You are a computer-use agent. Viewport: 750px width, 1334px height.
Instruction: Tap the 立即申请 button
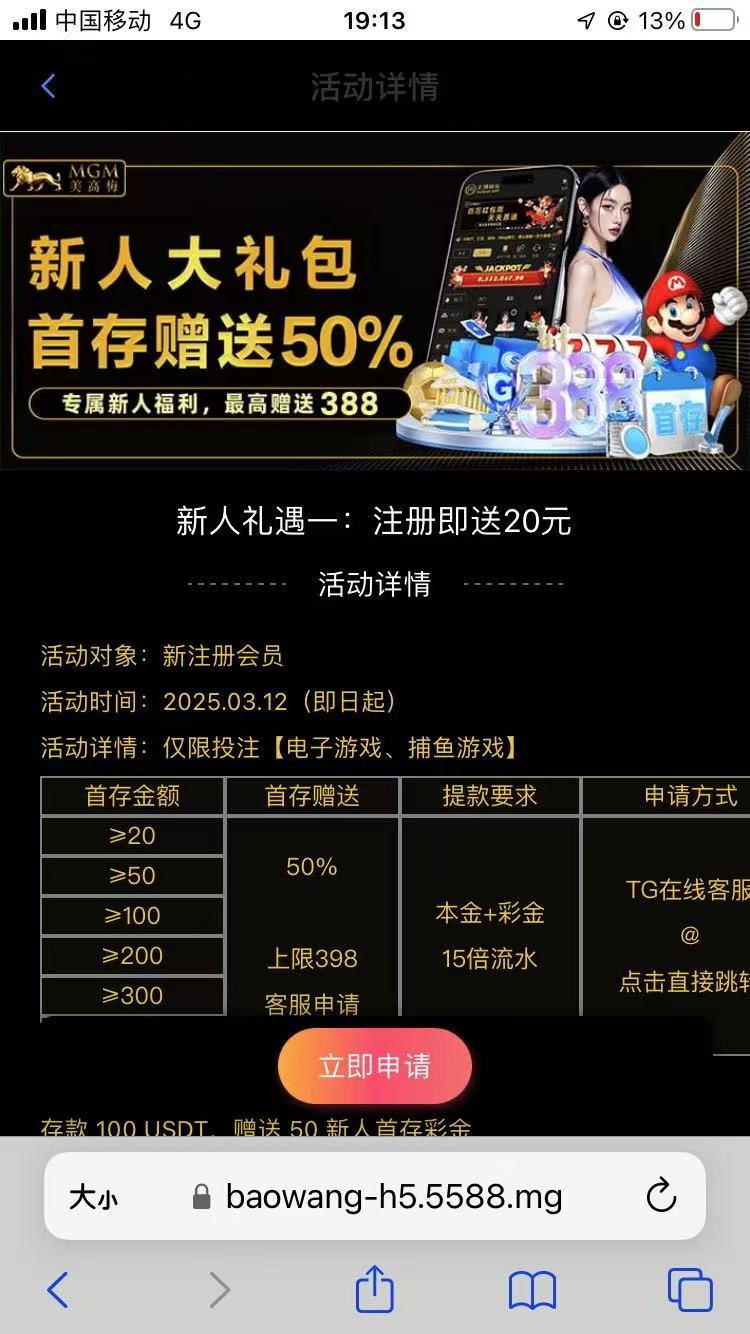[374, 1066]
